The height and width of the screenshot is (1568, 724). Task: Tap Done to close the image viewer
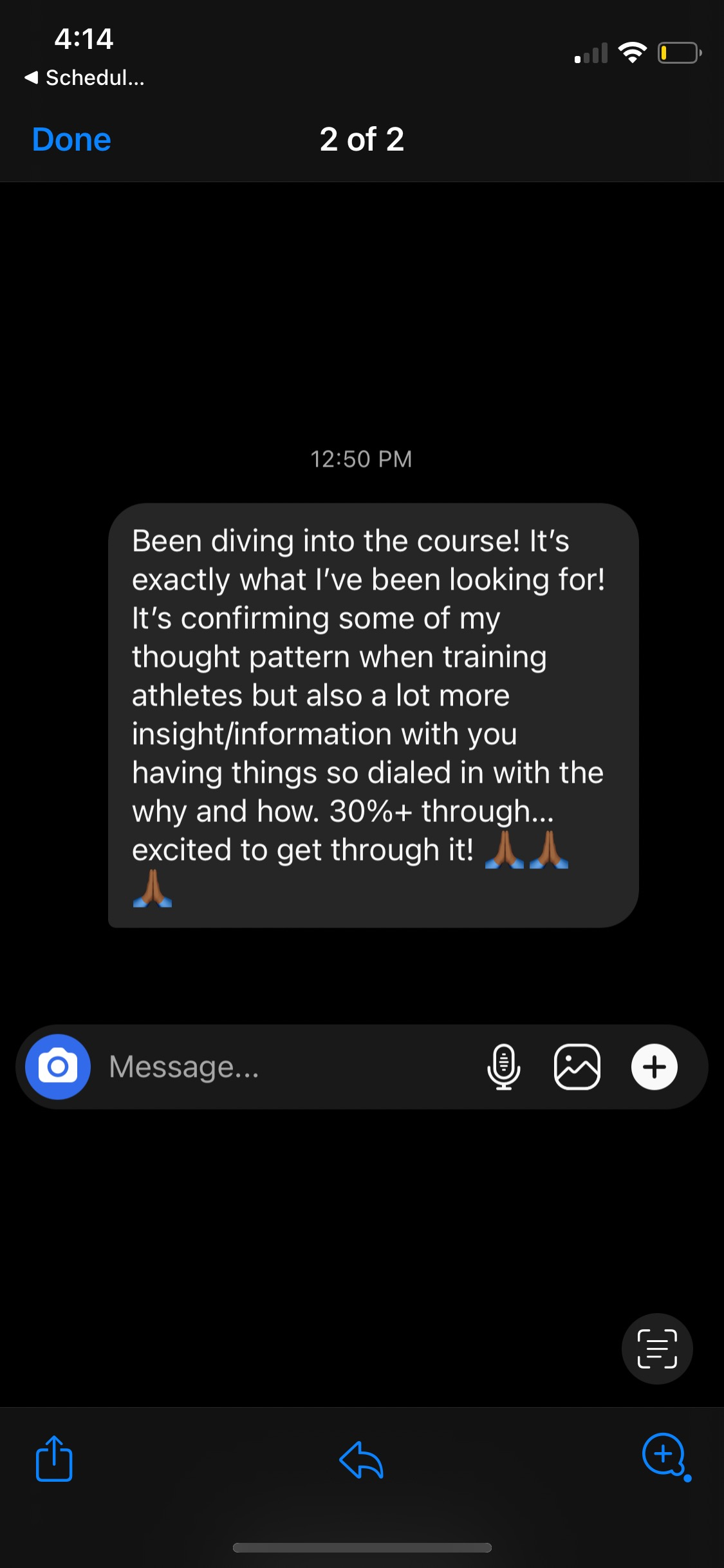click(x=71, y=140)
